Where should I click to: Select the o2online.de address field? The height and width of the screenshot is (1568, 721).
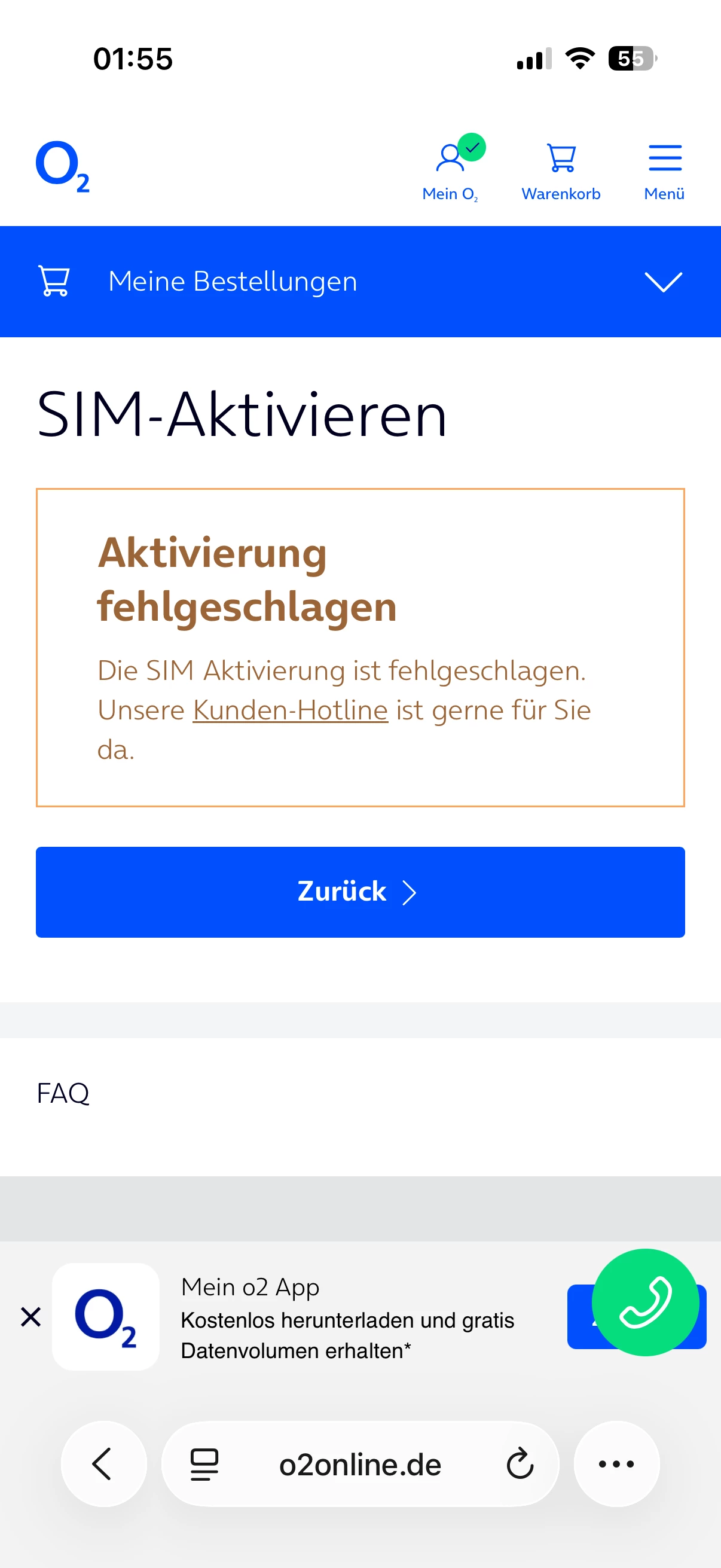click(360, 1464)
